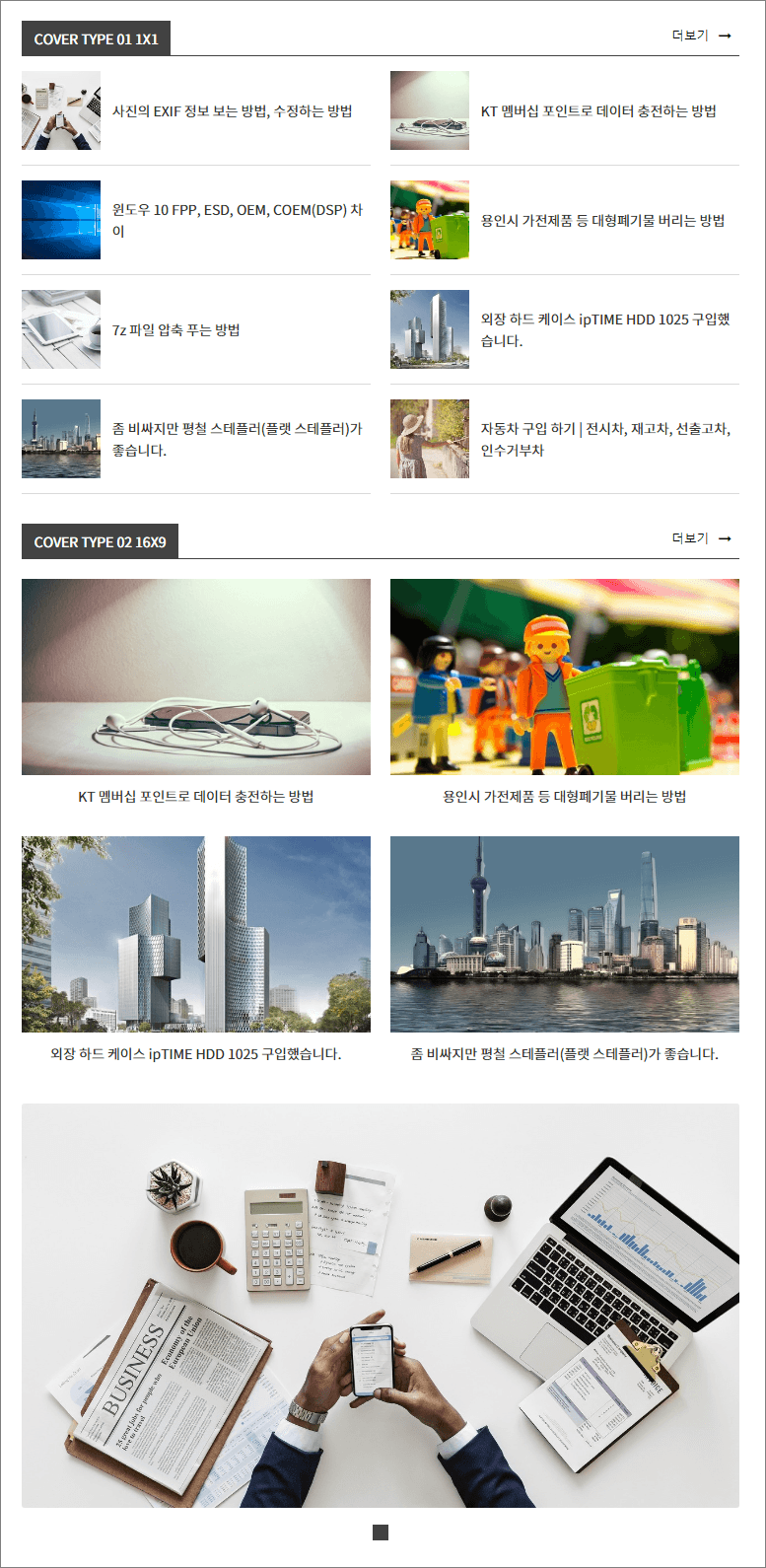Viewport: 766px width, 1568px height.
Task: Open the large earphones card for KT 멤버십
Action: [196, 677]
